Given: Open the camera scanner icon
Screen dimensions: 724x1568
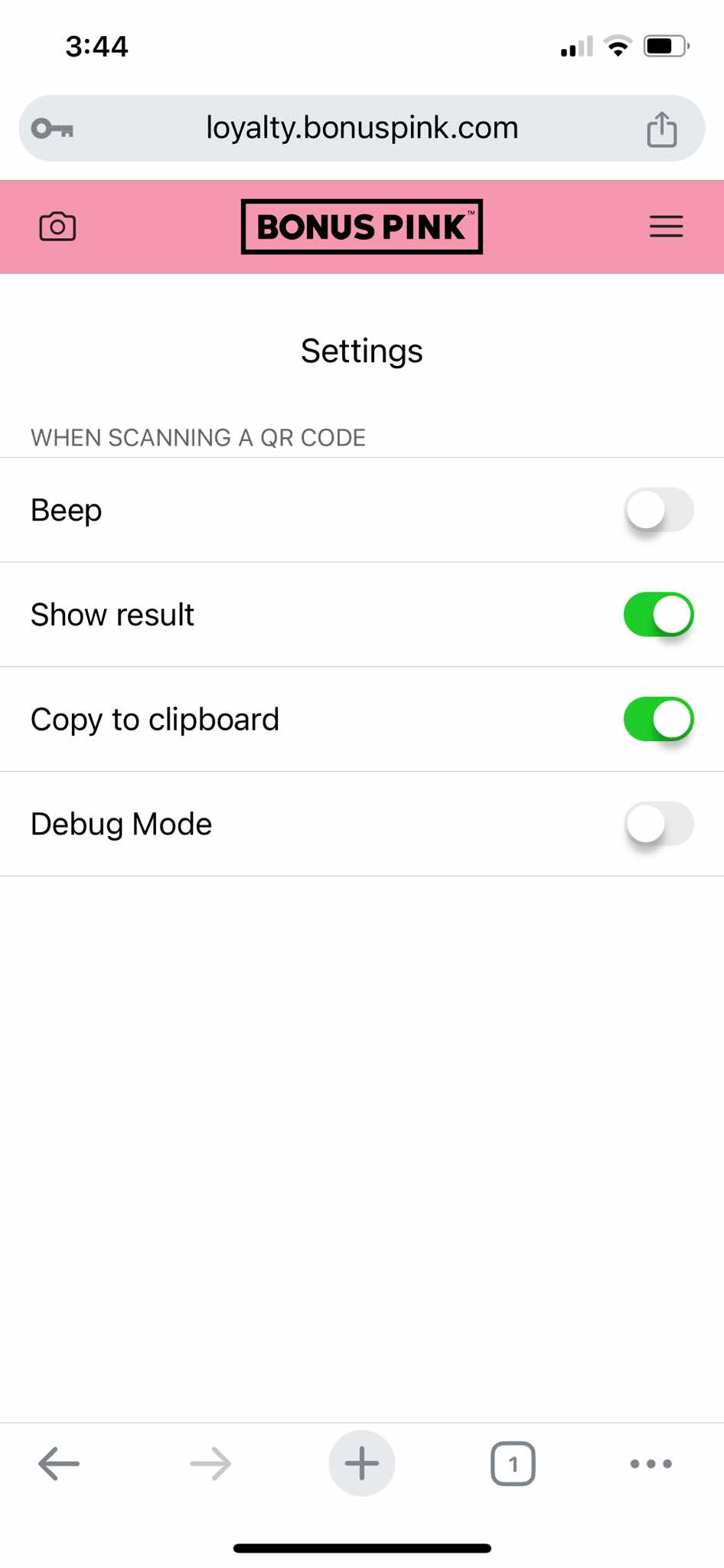Looking at the screenshot, I should tap(57, 227).
